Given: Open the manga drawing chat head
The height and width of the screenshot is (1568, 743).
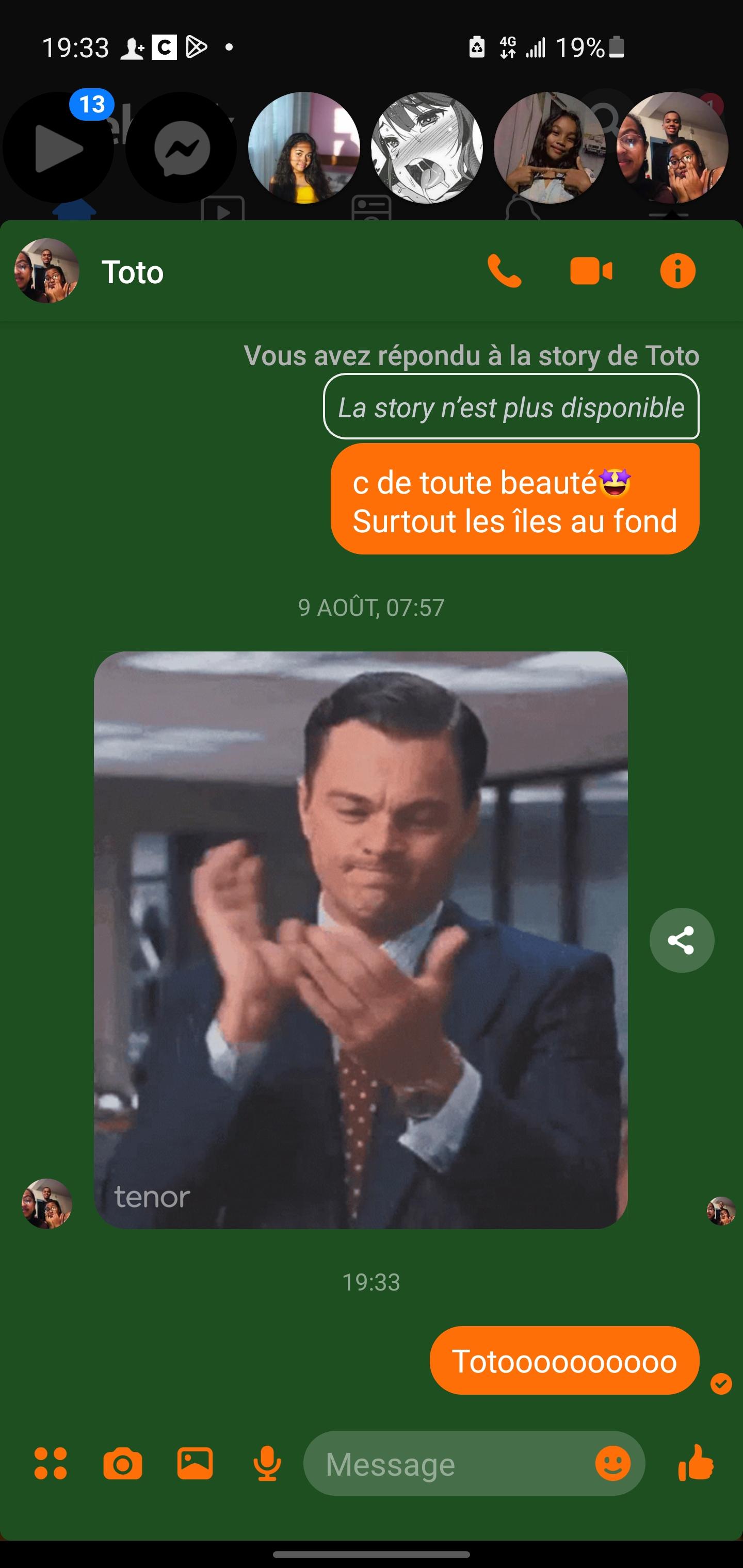Looking at the screenshot, I should click(427, 148).
